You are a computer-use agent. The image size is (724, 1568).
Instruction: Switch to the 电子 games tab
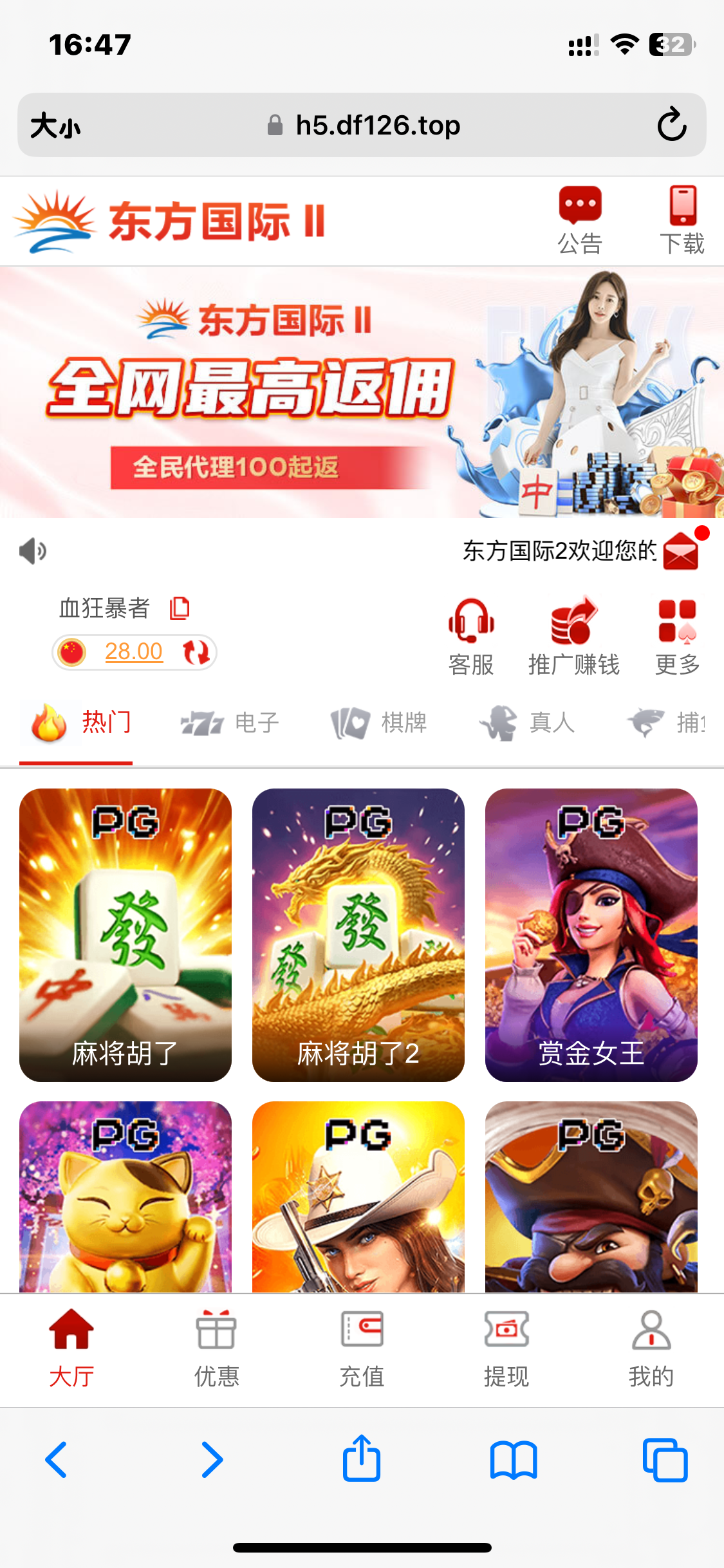coord(230,723)
